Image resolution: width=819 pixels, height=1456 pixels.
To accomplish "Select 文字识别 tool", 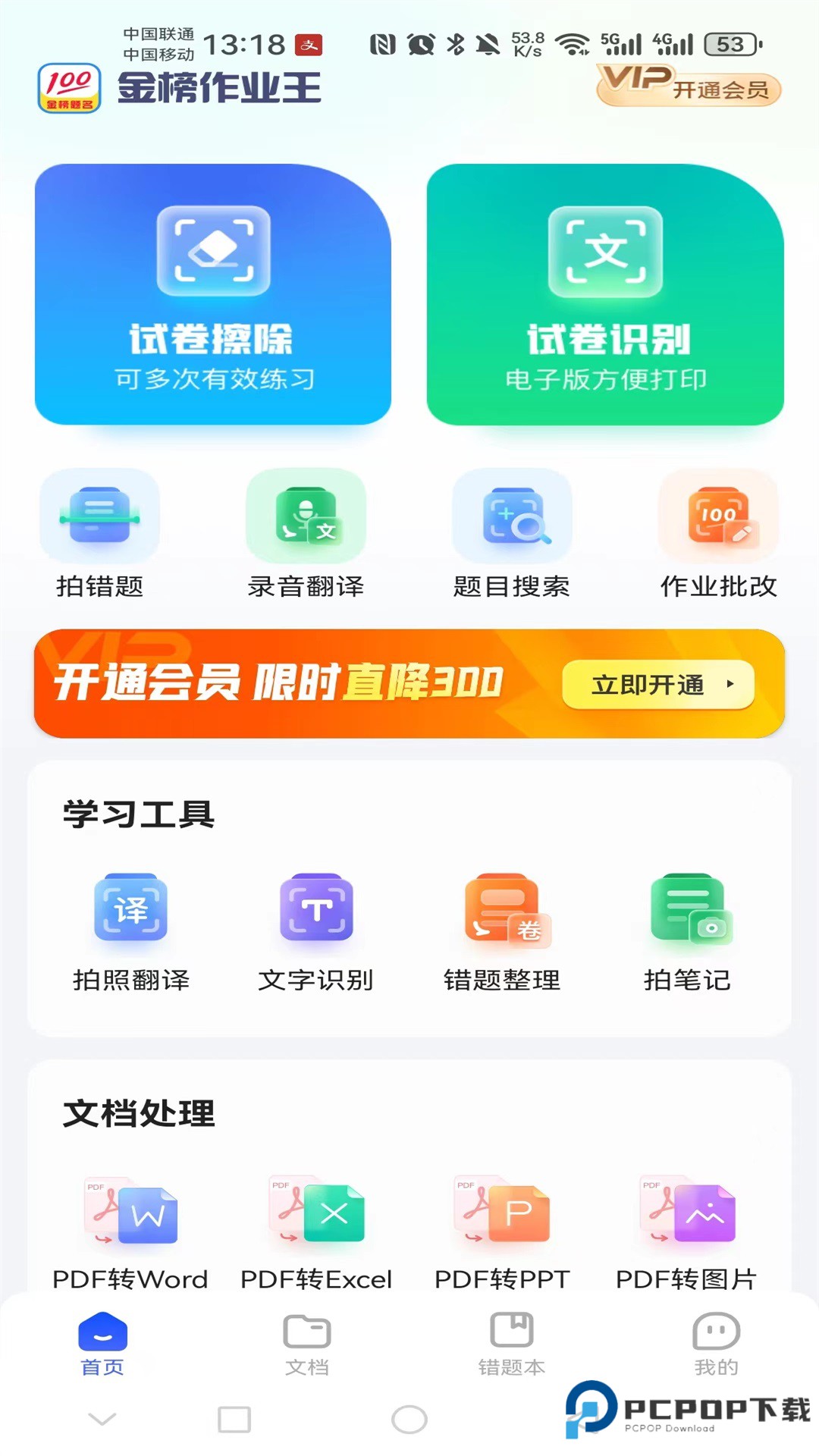I will tap(316, 931).
